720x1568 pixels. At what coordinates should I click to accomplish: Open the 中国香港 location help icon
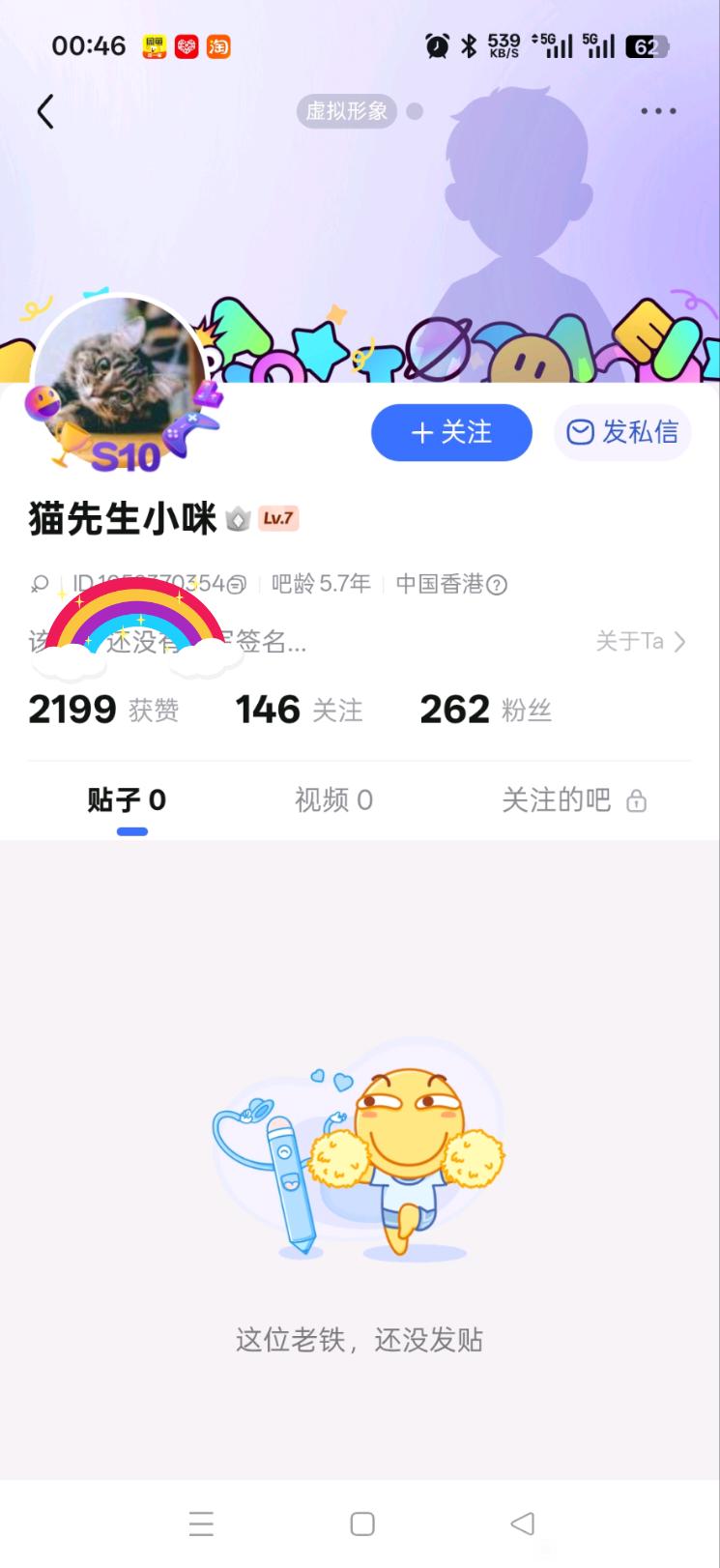(497, 585)
